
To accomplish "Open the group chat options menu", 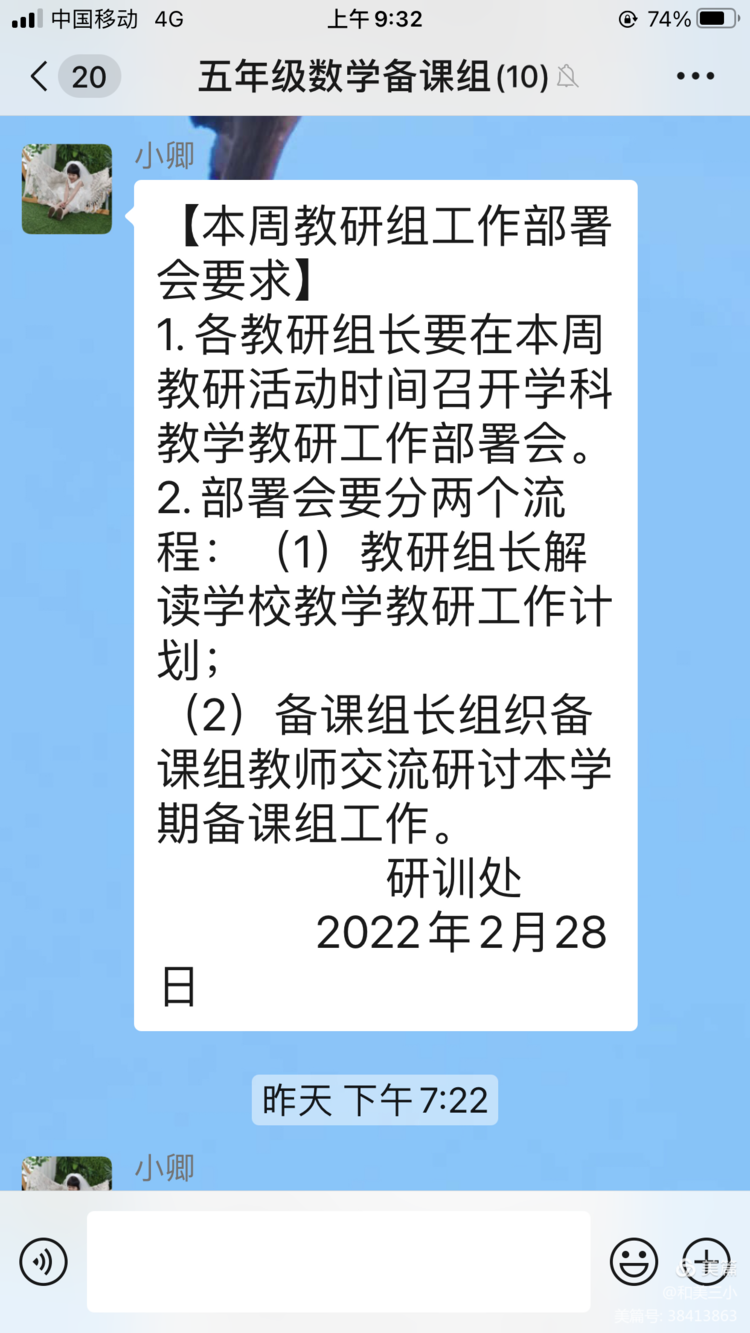I will (x=695, y=76).
